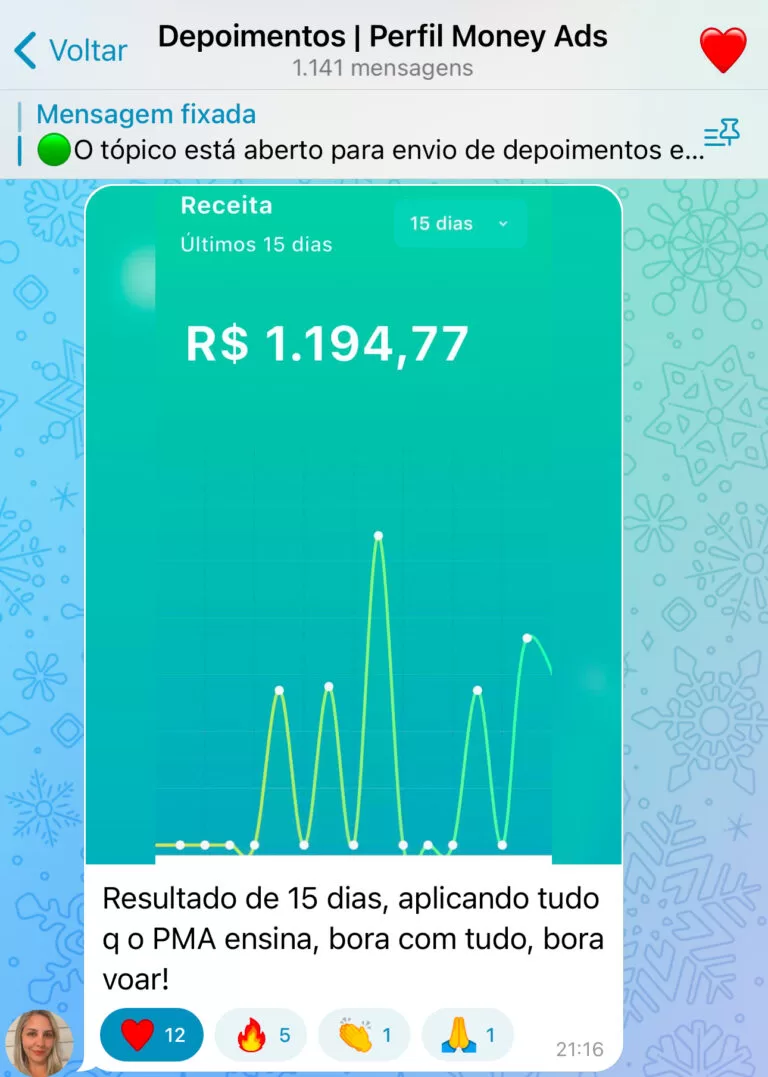The height and width of the screenshot is (1077, 768).
Task: Open the revenue chart image
Action: point(353,525)
